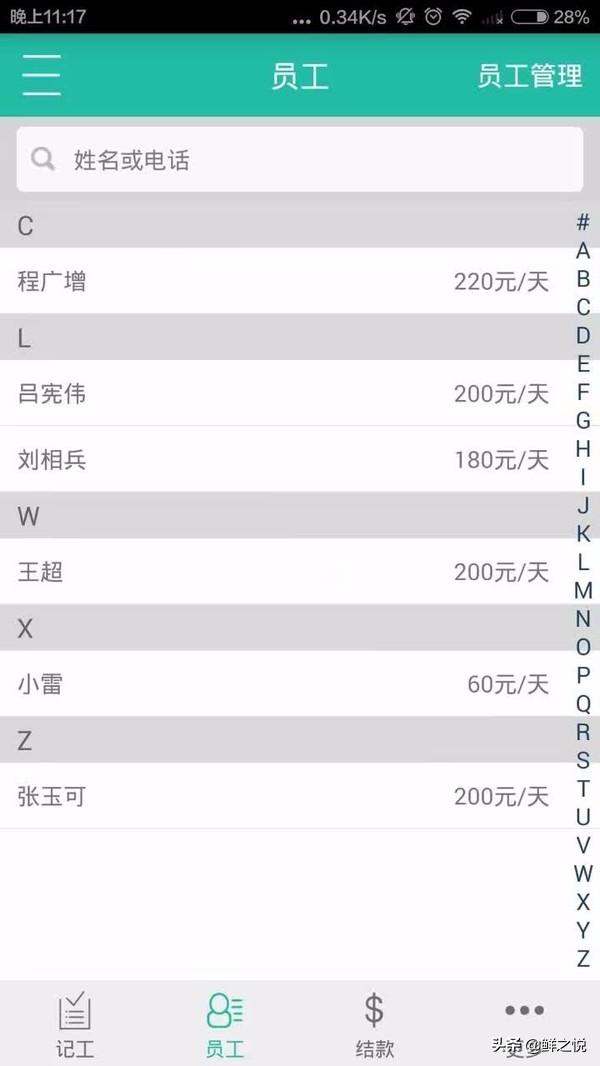Jump to letter C in the index
Image resolution: width=600 pixels, height=1066 pixels.
[583, 307]
